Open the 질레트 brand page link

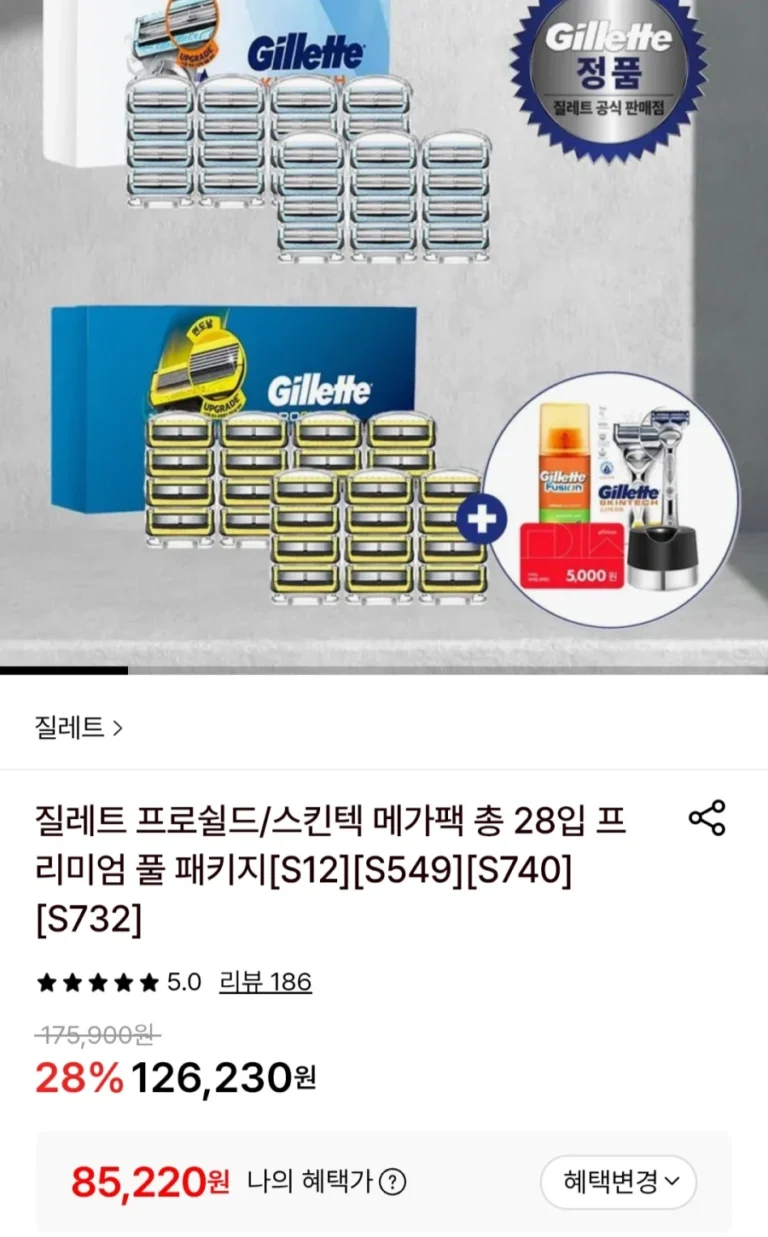tap(78, 728)
